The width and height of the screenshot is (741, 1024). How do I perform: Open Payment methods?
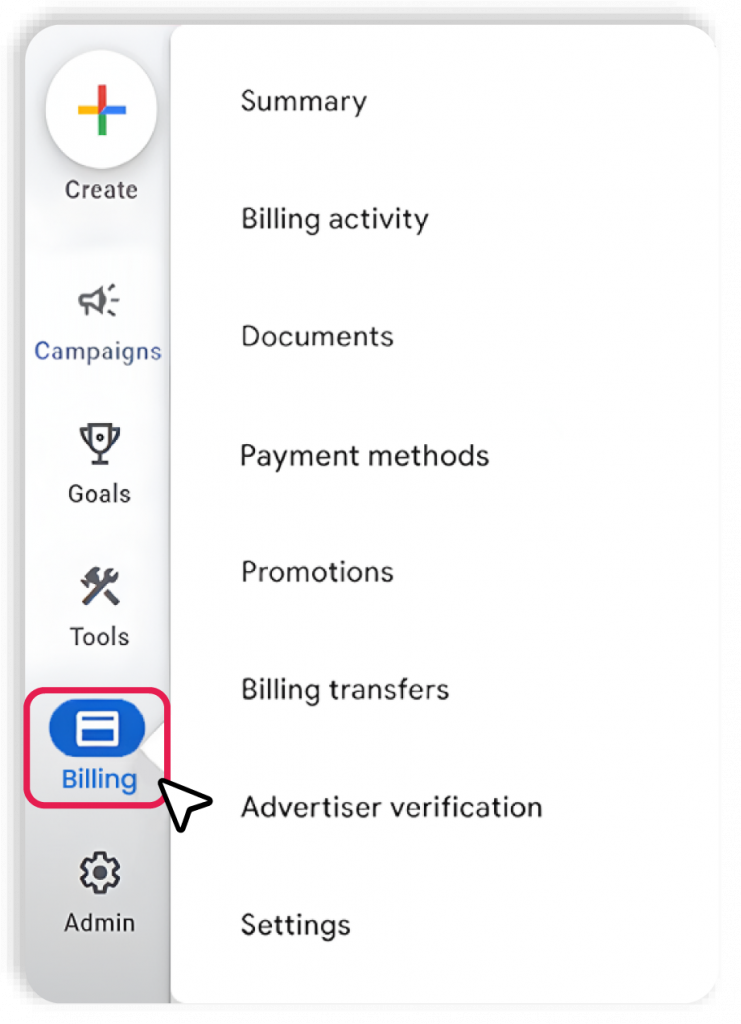click(x=365, y=456)
